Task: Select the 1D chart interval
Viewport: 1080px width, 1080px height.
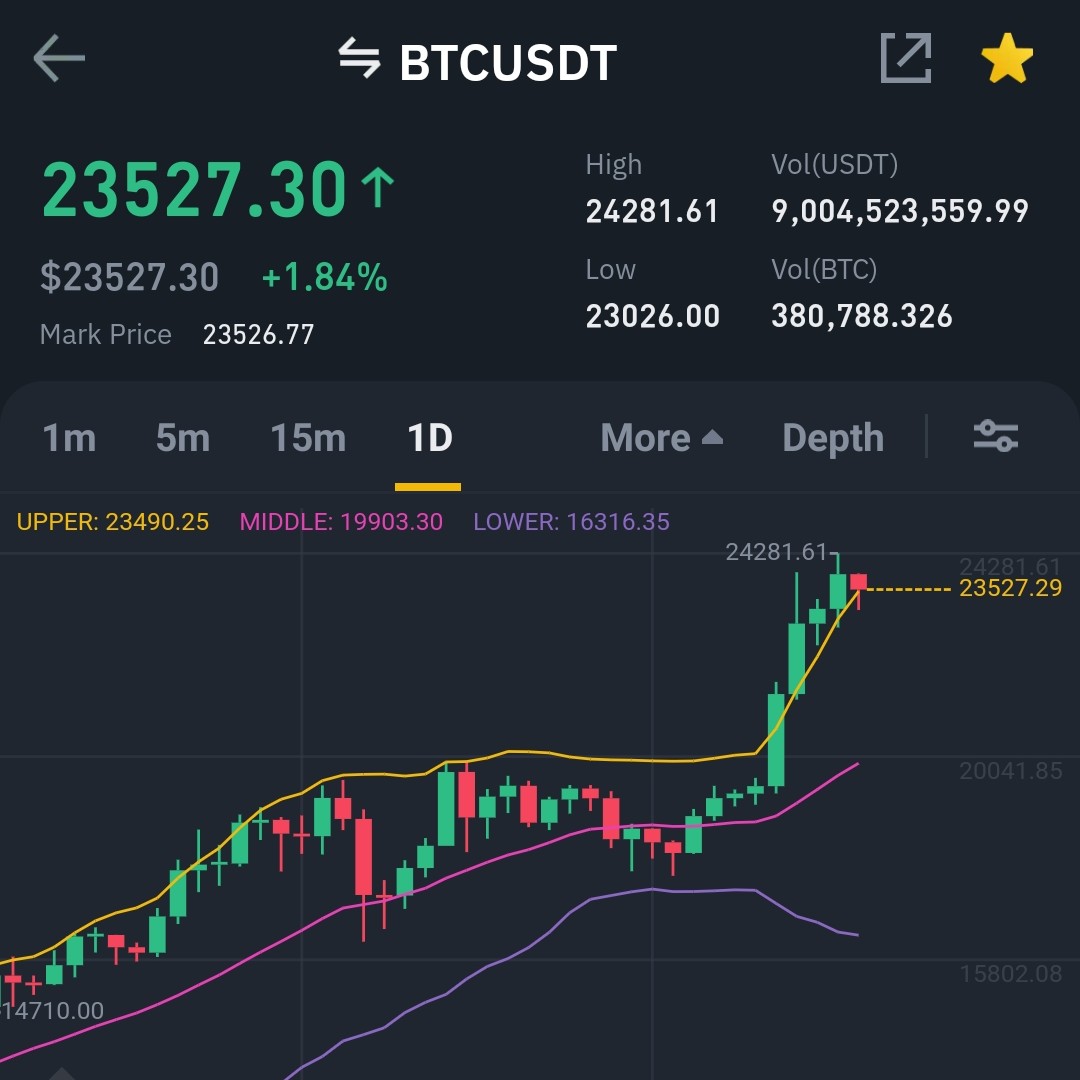Action: pos(430,438)
